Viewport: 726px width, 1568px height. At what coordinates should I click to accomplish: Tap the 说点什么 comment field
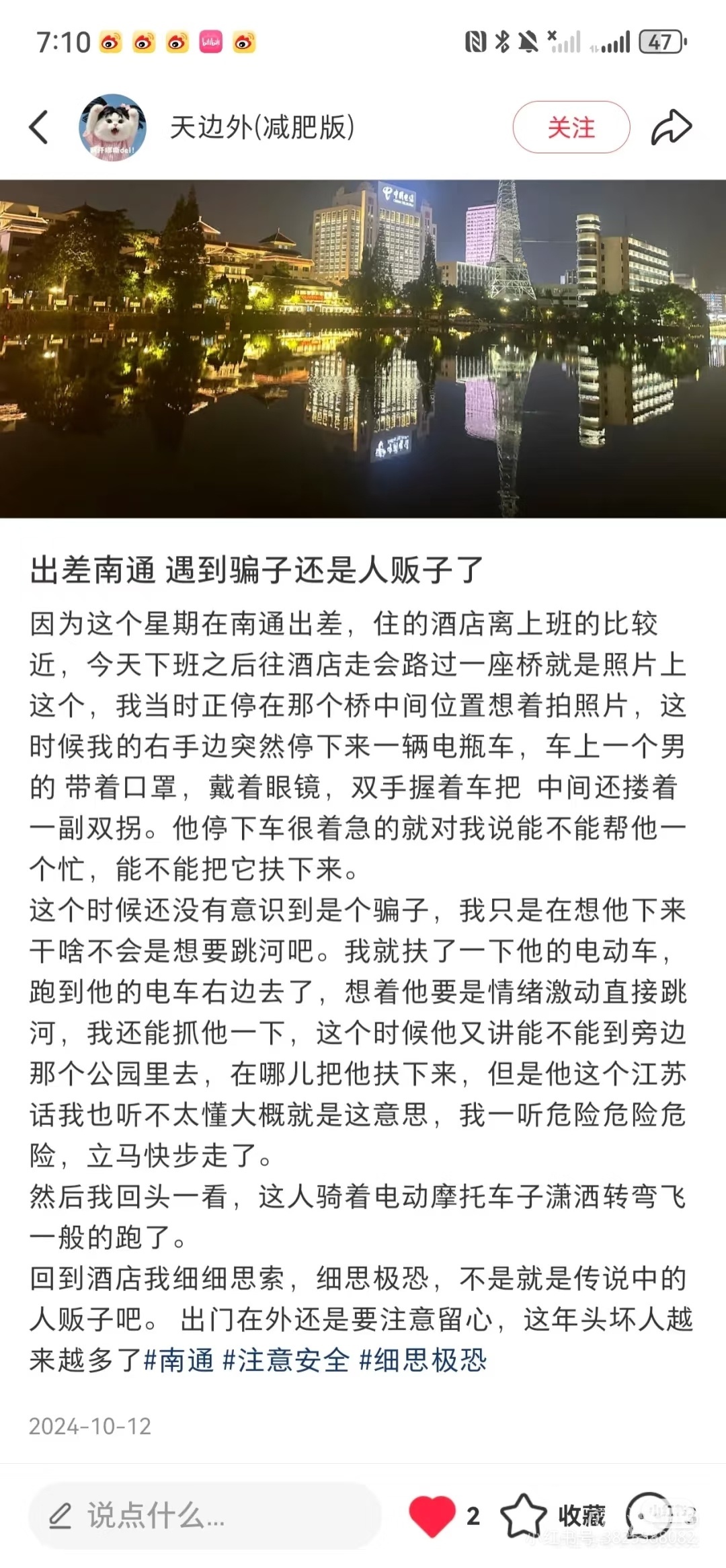(204, 1516)
